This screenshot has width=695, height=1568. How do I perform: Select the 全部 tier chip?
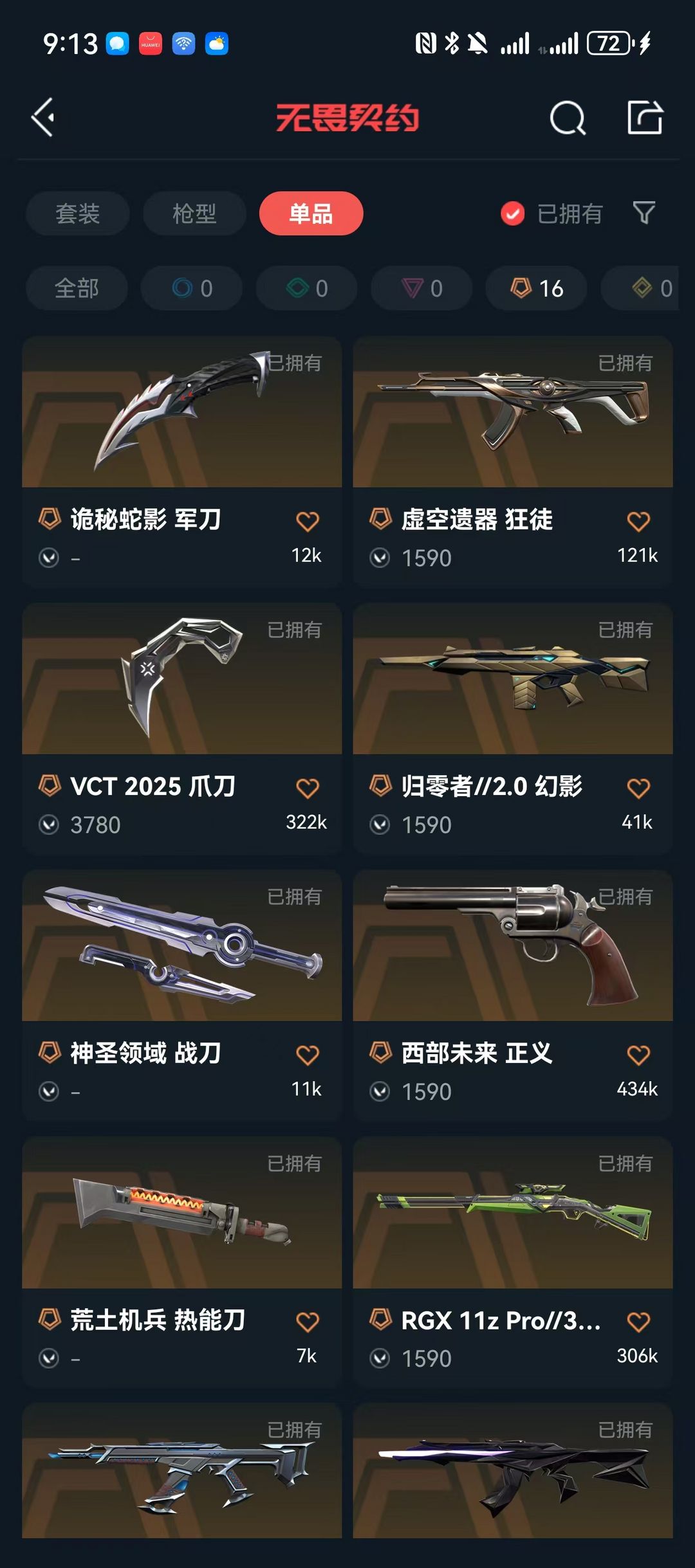[77, 288]
